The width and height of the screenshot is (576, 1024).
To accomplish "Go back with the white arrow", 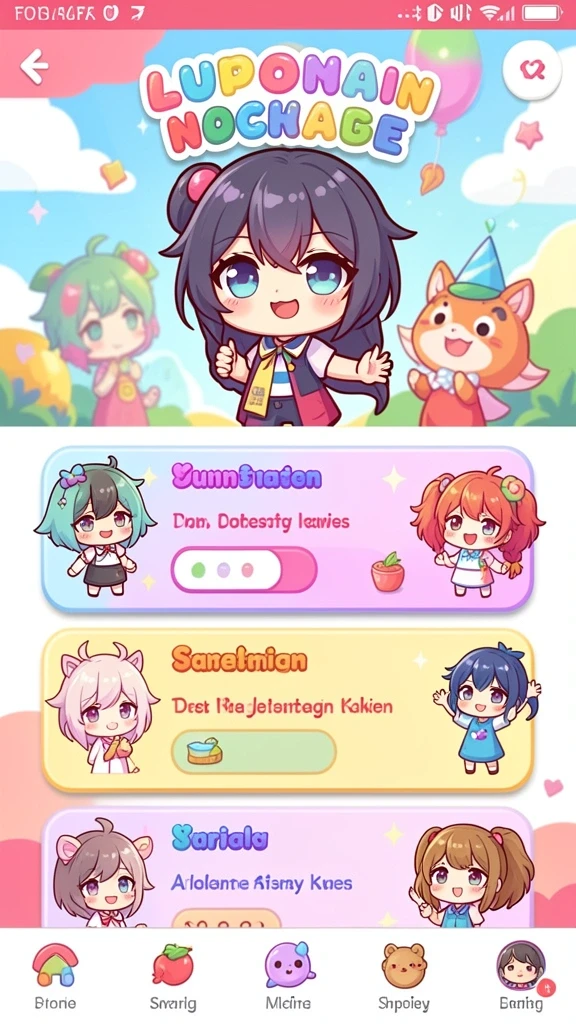I will (x=34, y=66).
